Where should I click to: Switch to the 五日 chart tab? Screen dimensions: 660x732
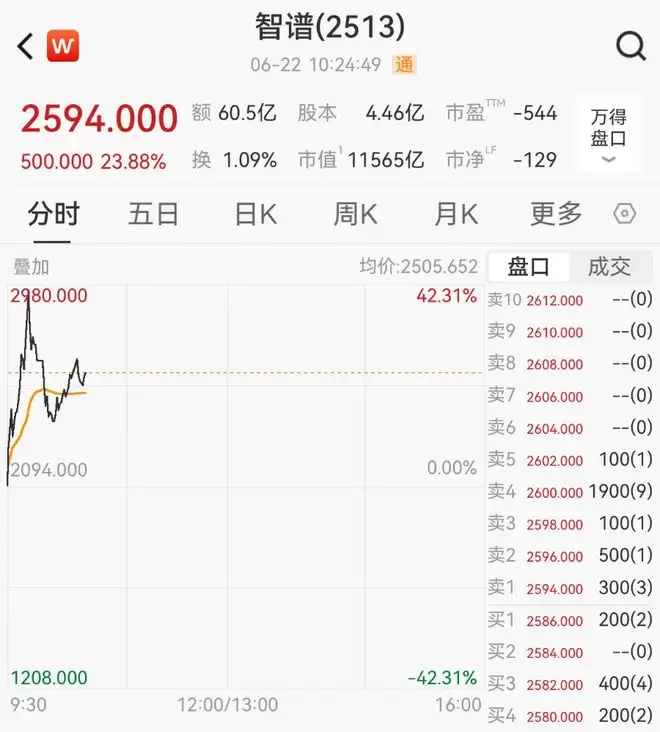coord(154,214)
